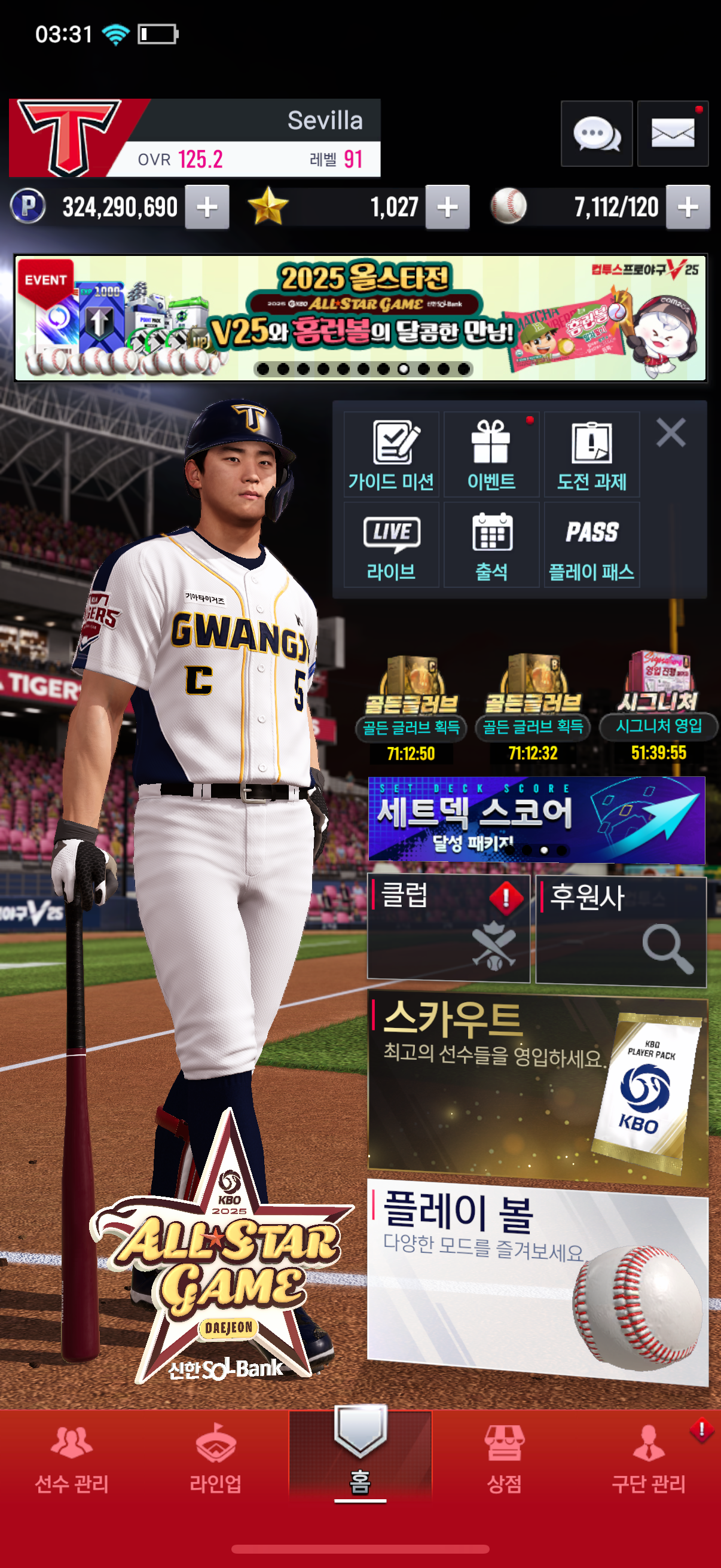Open the 이벤트 gift menu

pos(491,454)
